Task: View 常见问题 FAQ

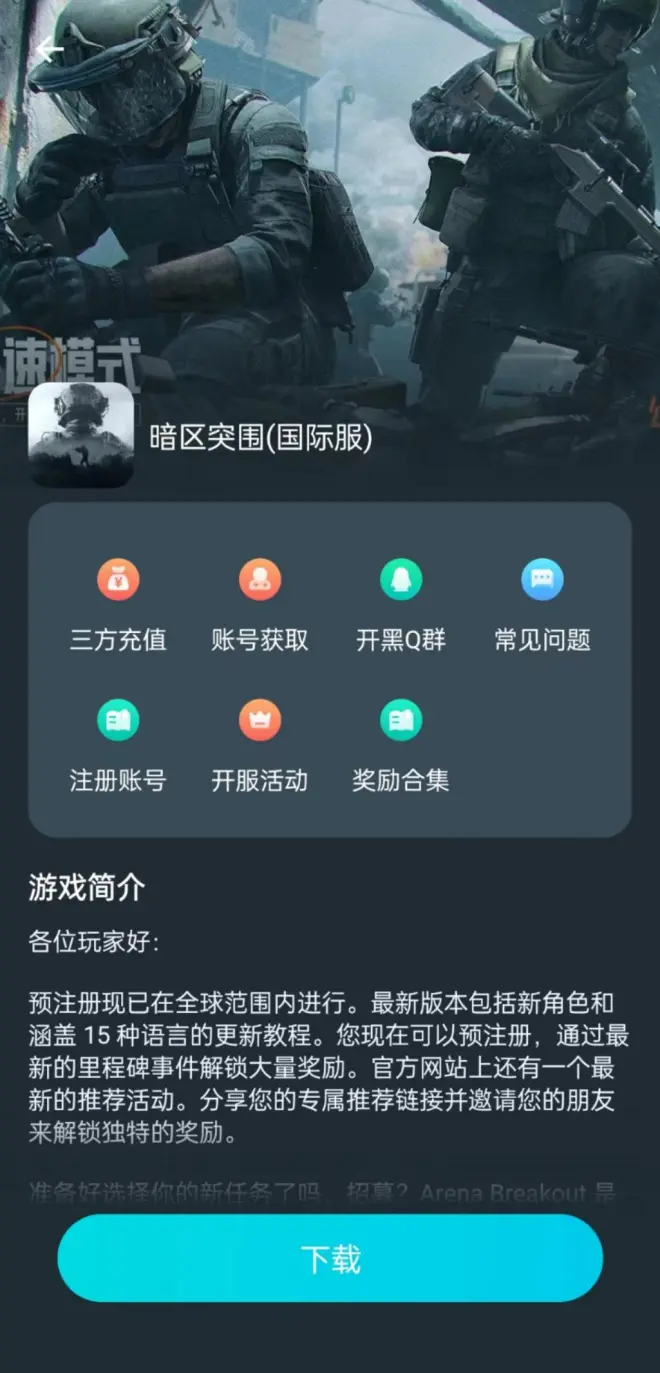Action: pos(542,601)
